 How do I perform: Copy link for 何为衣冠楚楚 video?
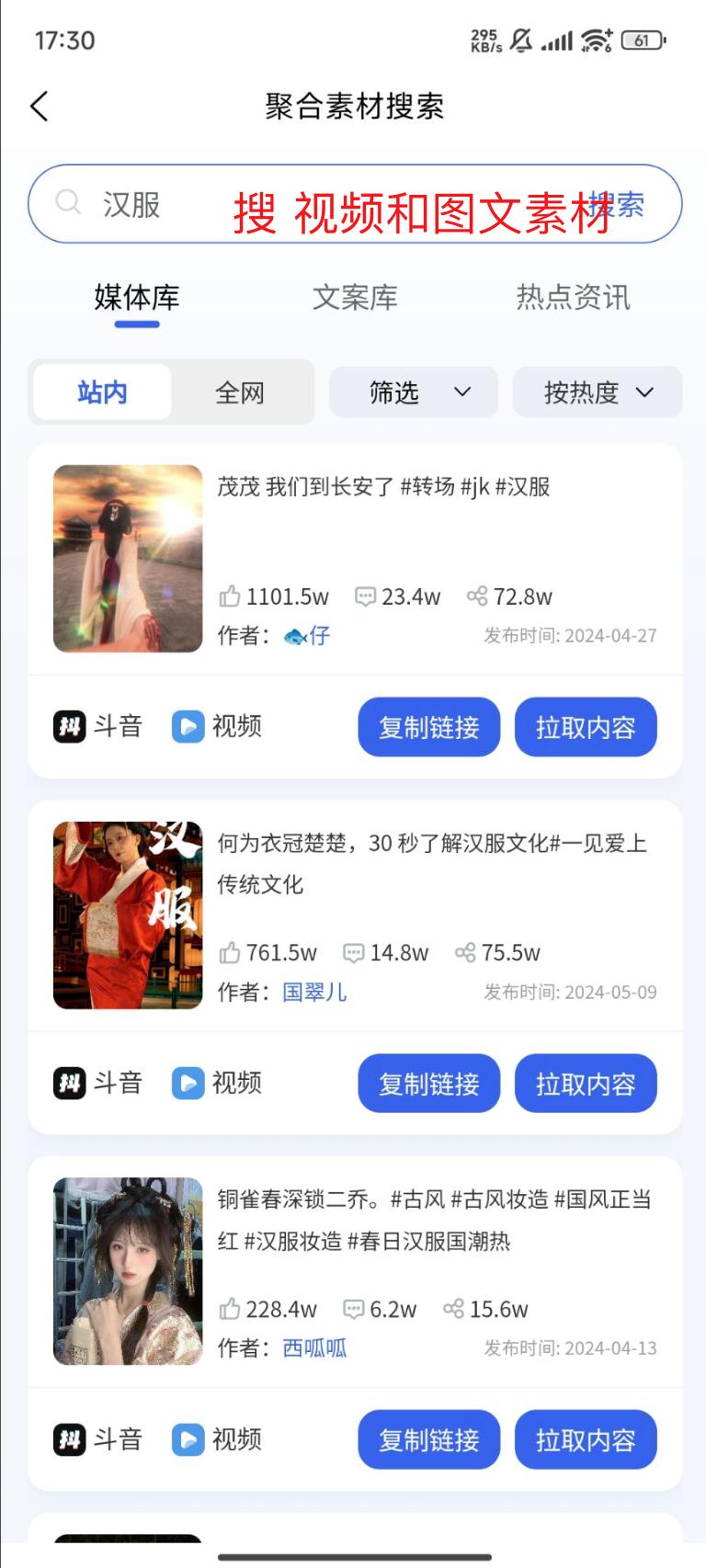coord(429,1084)
